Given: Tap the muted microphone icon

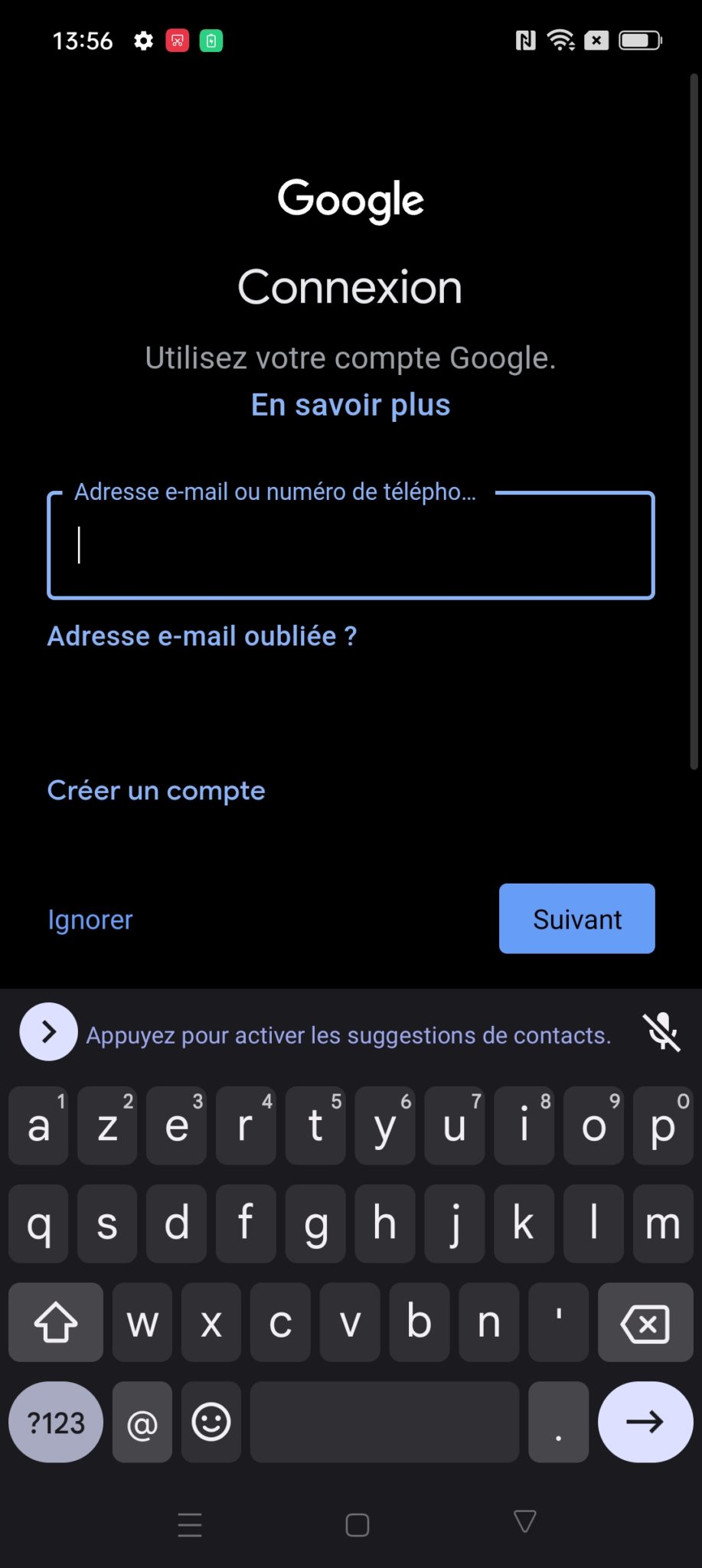Looking at the screenshot, I should coord(661,1032).
